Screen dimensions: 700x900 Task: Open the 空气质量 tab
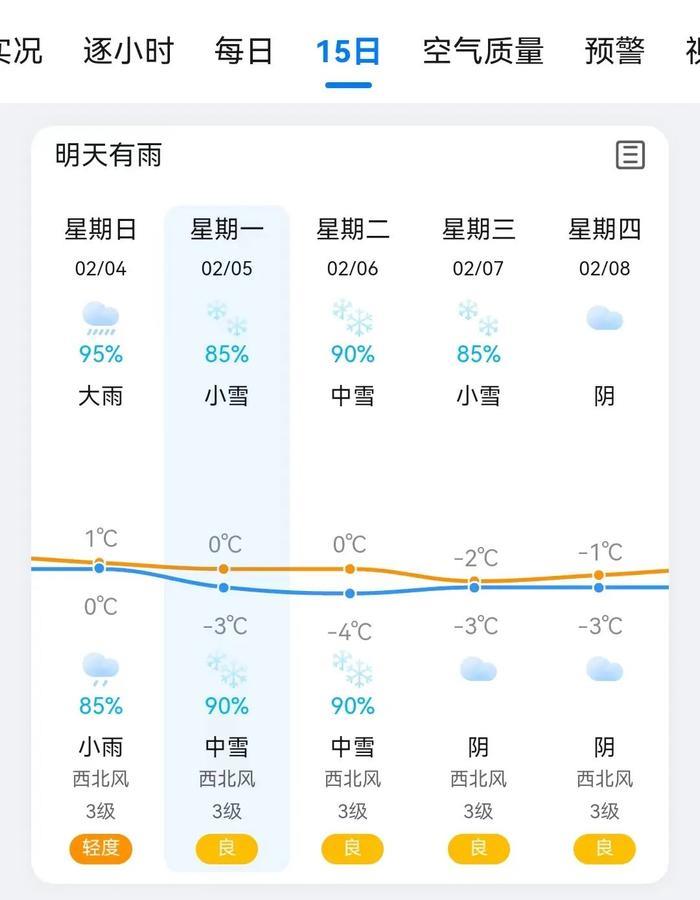[483, 51]
